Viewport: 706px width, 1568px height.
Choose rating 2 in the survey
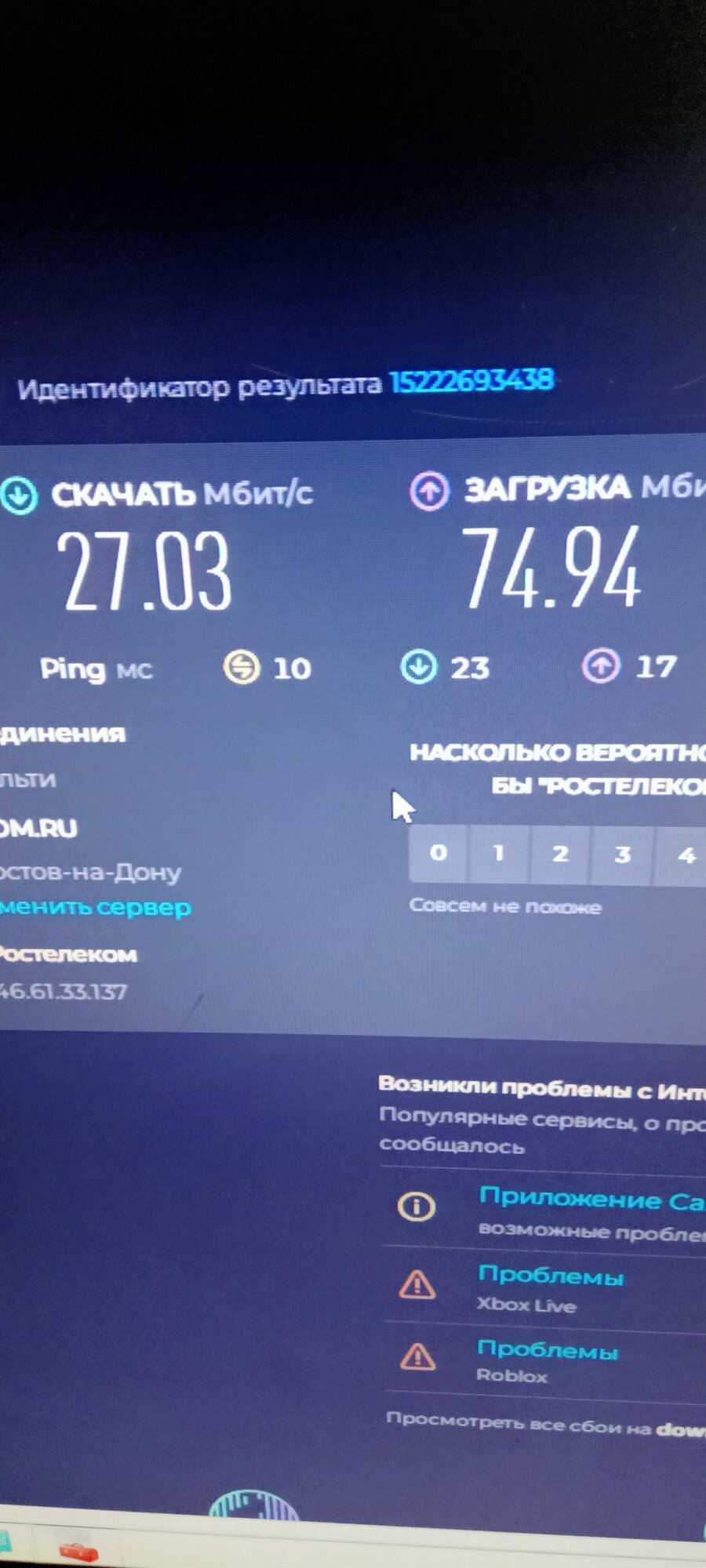(560, 854)
